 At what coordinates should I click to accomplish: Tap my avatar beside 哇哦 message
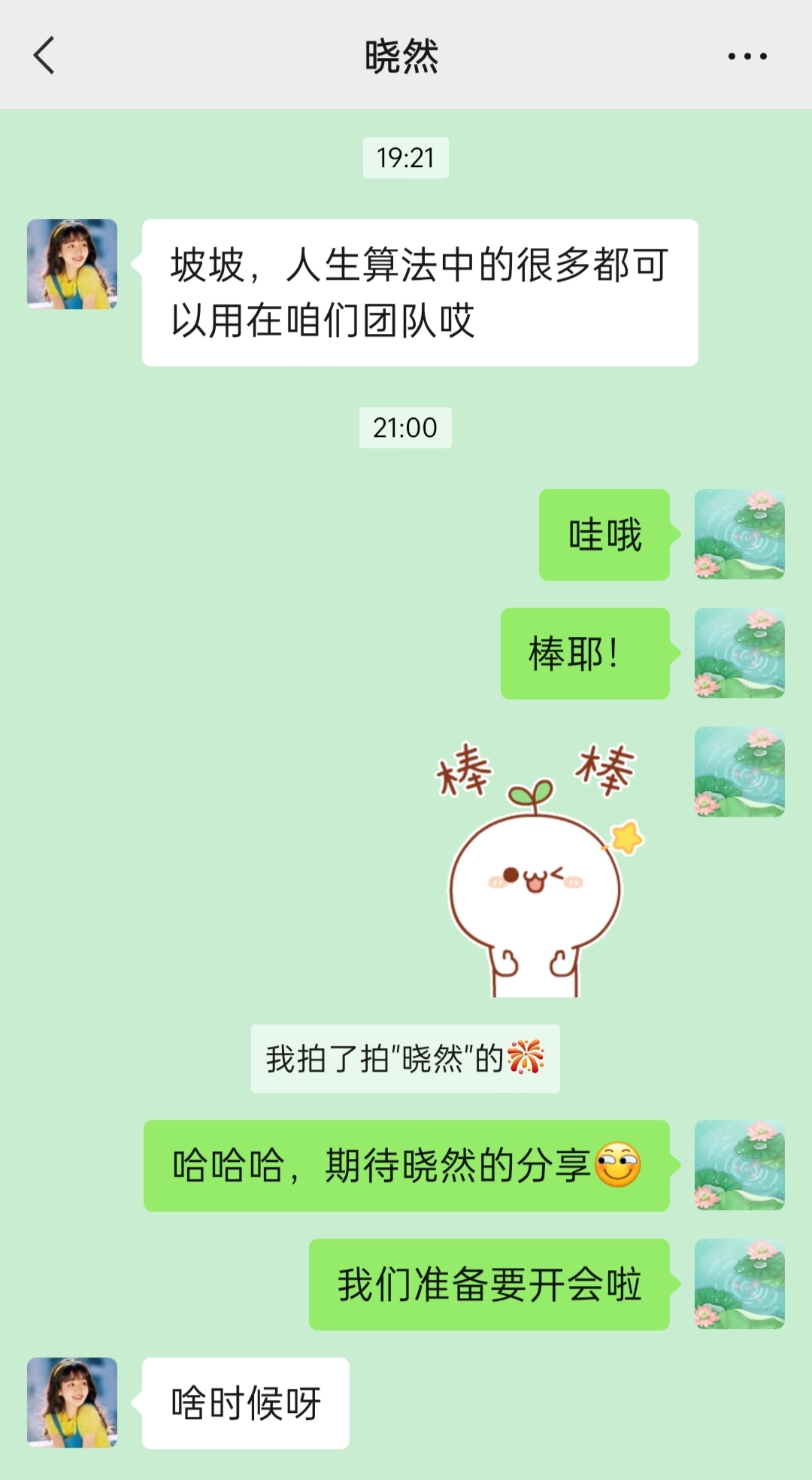coord(739,534)
